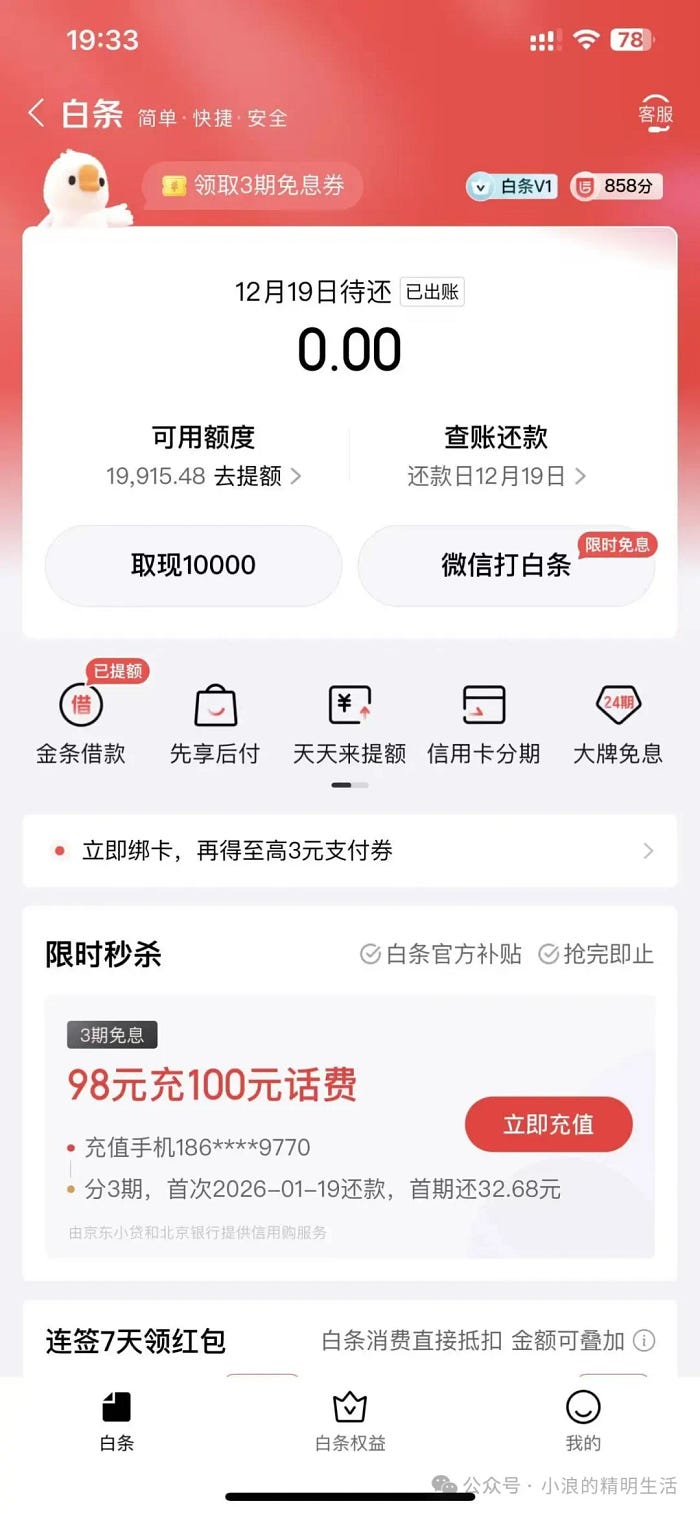The image size is (700, 1514).
Task: Tap the 取现10000 cash withdrawal button
Action: (193, 565)
